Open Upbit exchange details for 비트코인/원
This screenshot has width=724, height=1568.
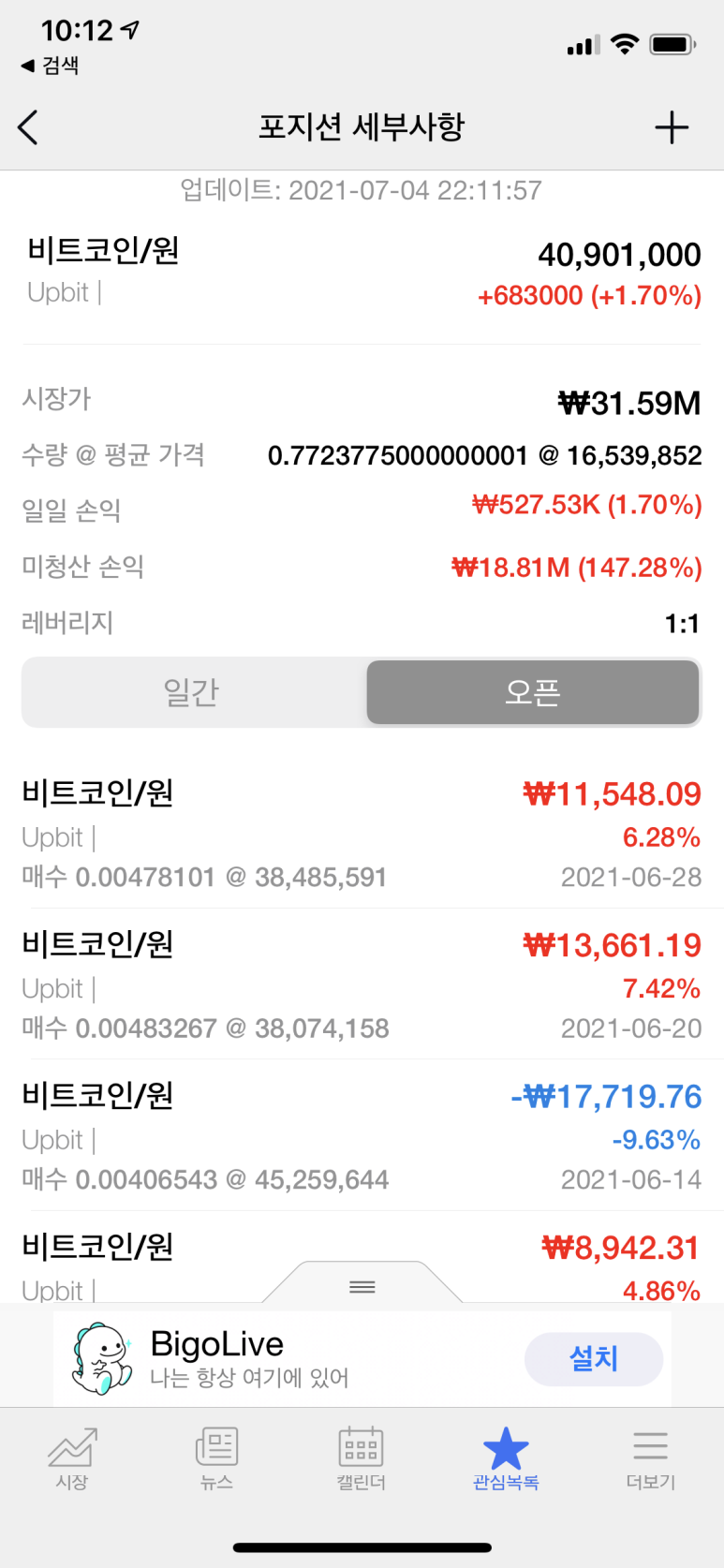[x=52, y=291]
